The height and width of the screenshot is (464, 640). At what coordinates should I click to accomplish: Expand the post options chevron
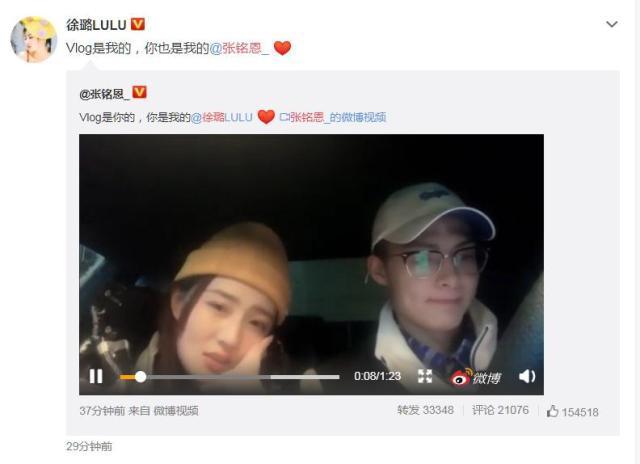611,23
